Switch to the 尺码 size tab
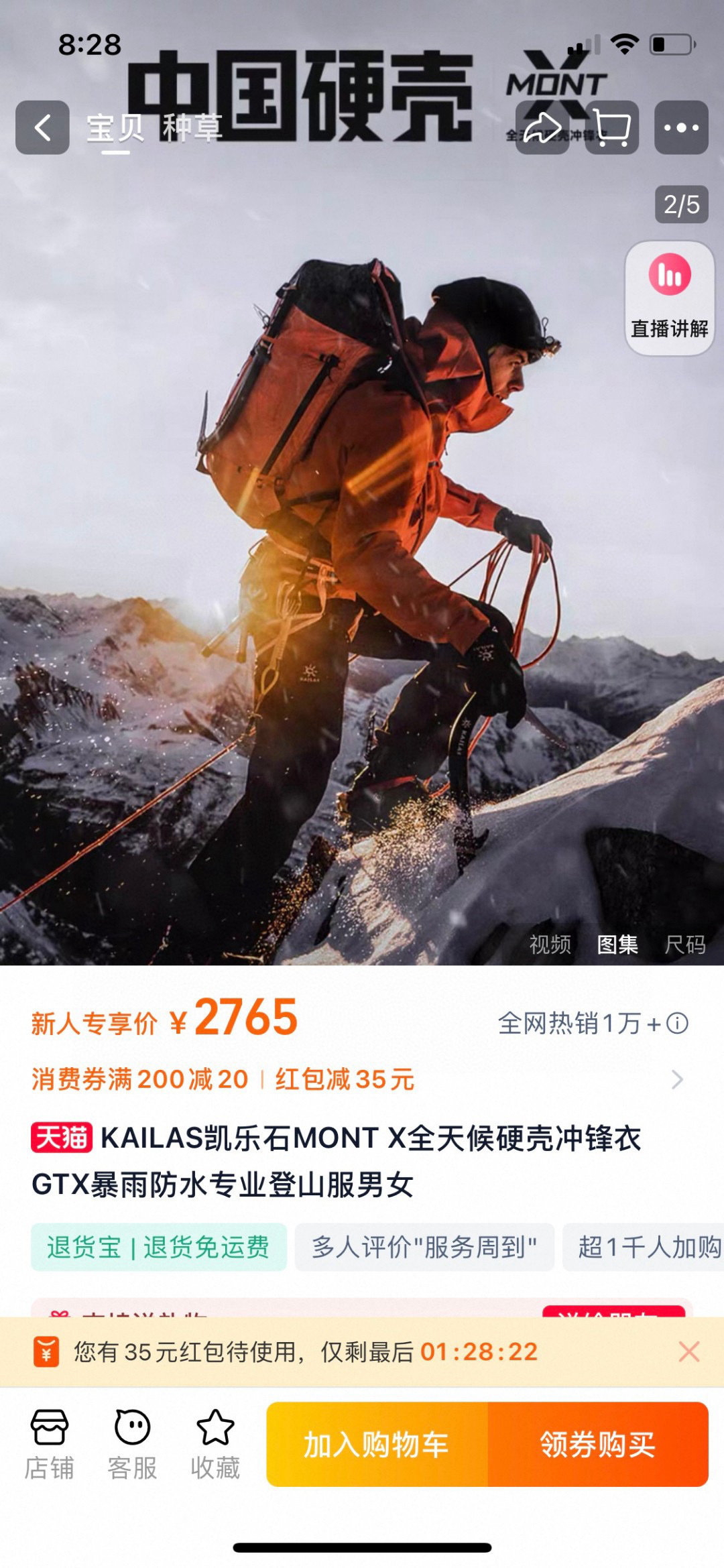Viewport: 724px width, 1568px height. pyautogui.click(x=685, y=944)
